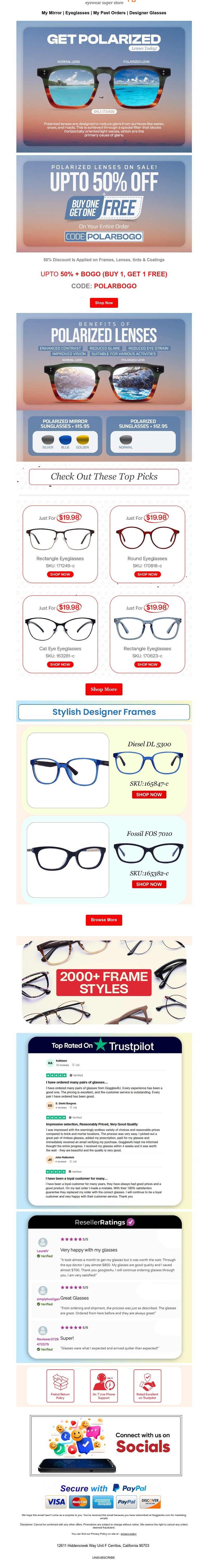Viewport: 208px width, 1568px height.
Task: Open the Upto 50% Off BOGO banner
Action: coord(104,203)
